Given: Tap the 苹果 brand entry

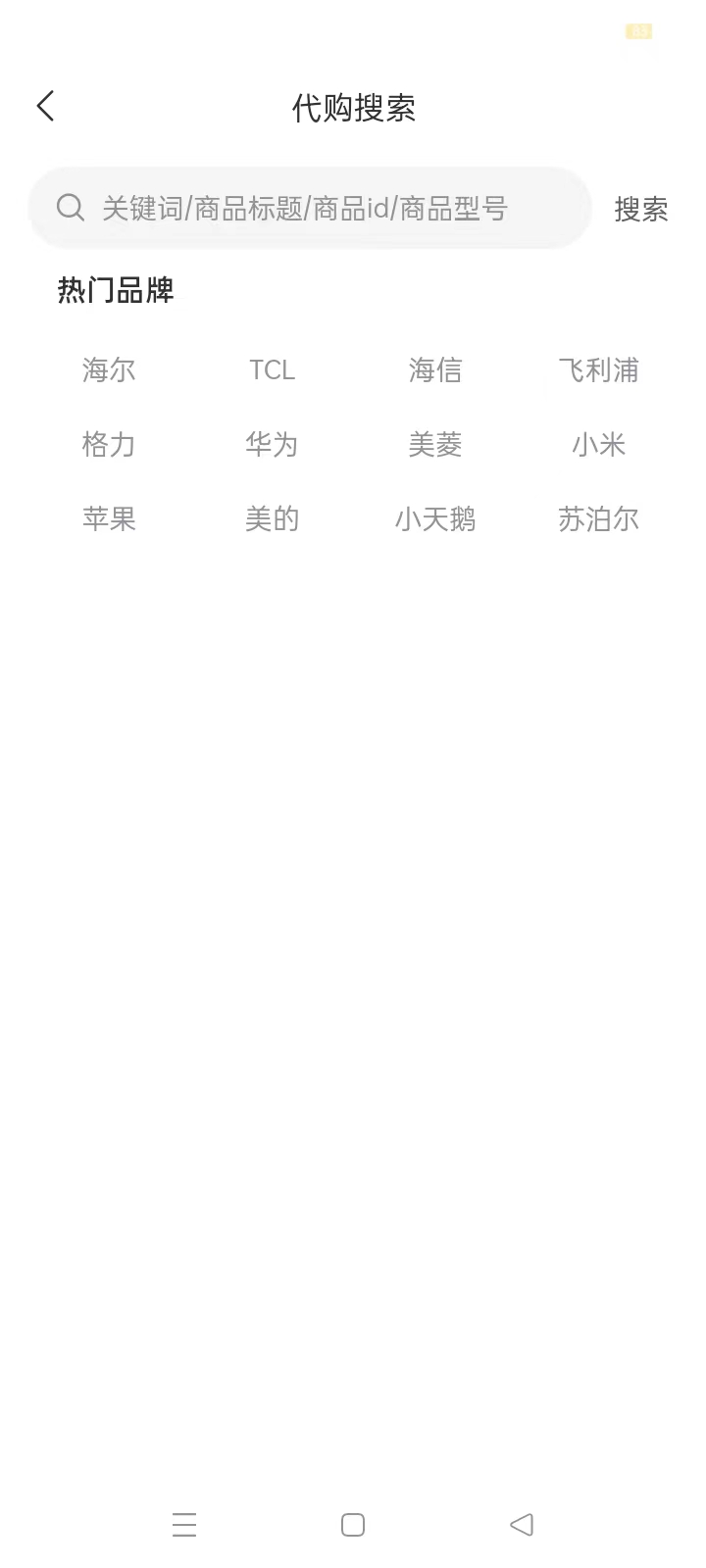Looking at the screenshot, I should point(108,518).
